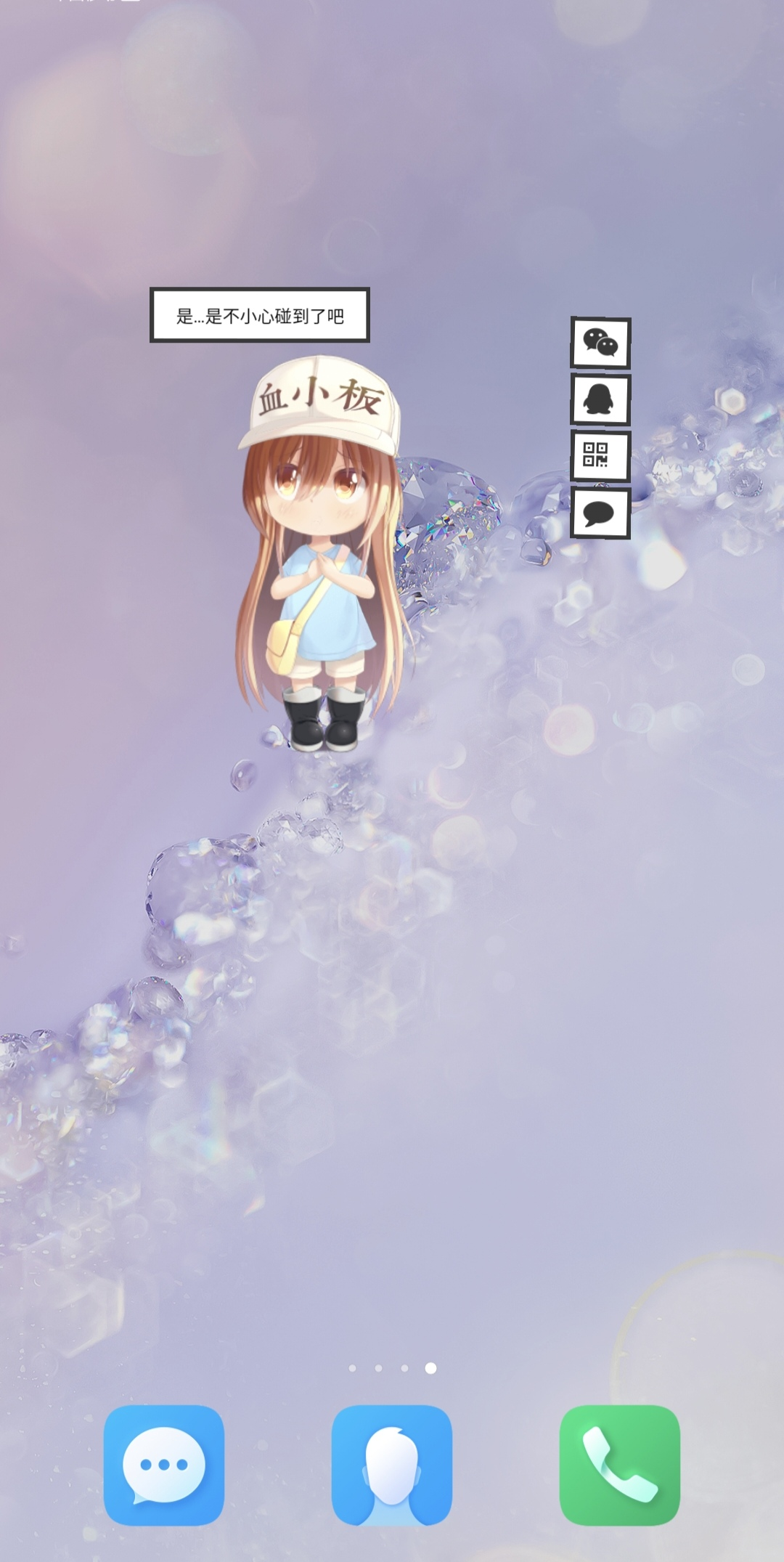Image resolution: width=784 pixels, height=1562 pixels.
Task: Open QQ penguin shortcut
Action: click(600, 399)
